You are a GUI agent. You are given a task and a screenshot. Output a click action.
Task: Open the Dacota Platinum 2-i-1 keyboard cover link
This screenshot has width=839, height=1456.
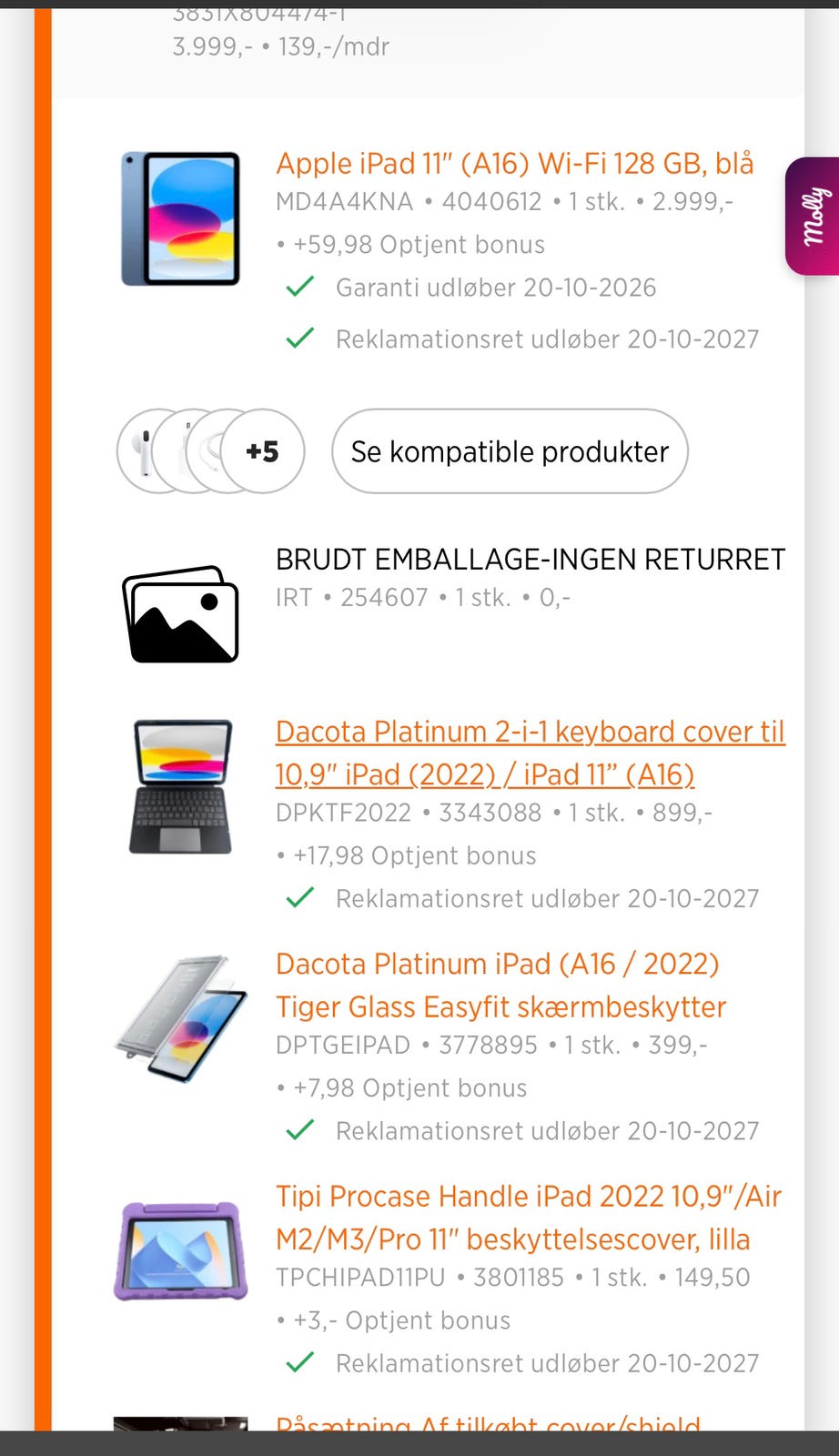click(531, 753)
